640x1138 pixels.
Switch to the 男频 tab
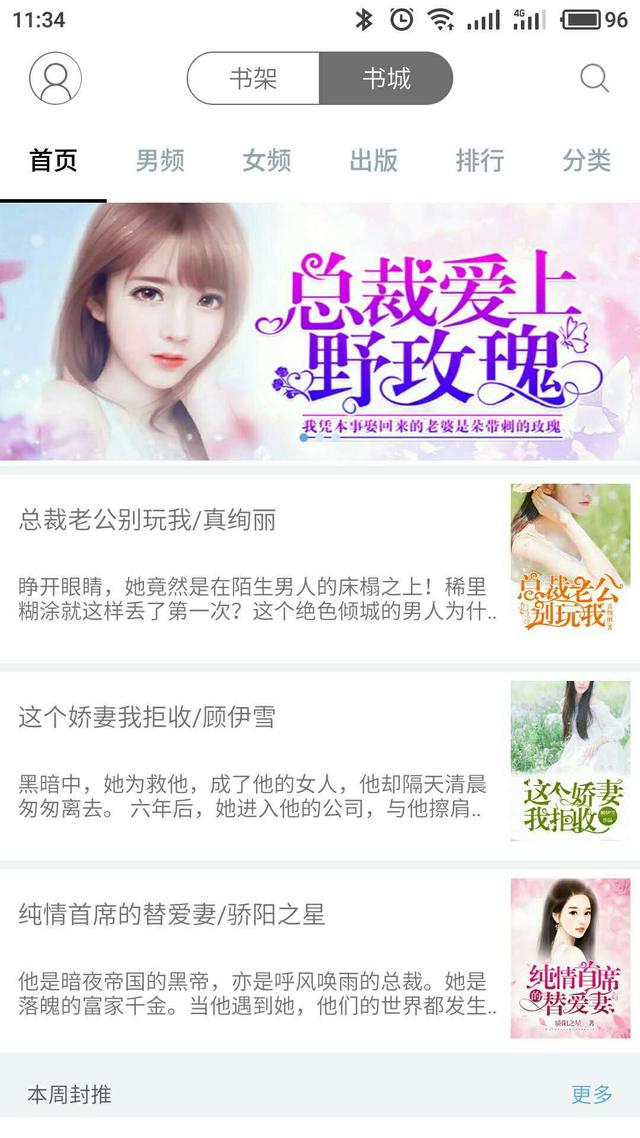pos(160,160)
